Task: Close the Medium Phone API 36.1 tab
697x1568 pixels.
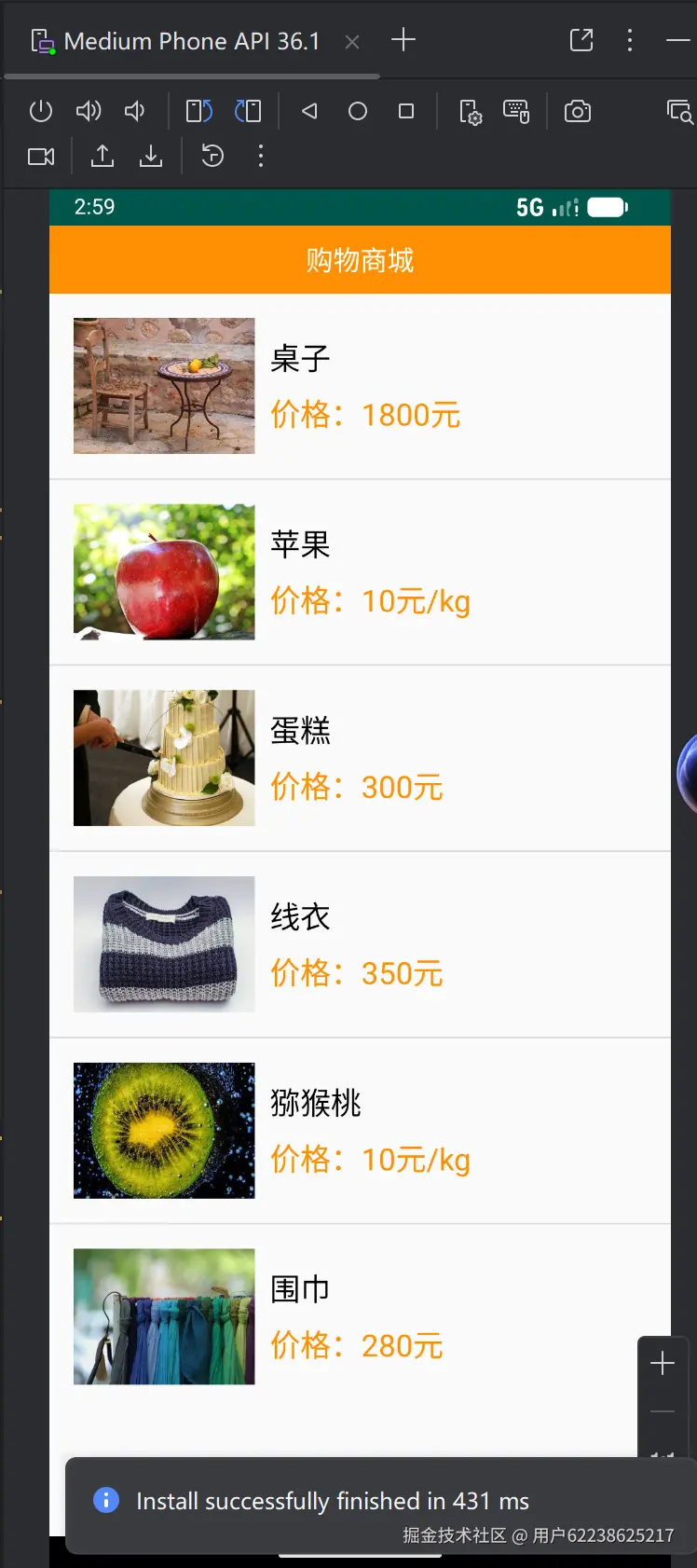Action: click(352, 42)
